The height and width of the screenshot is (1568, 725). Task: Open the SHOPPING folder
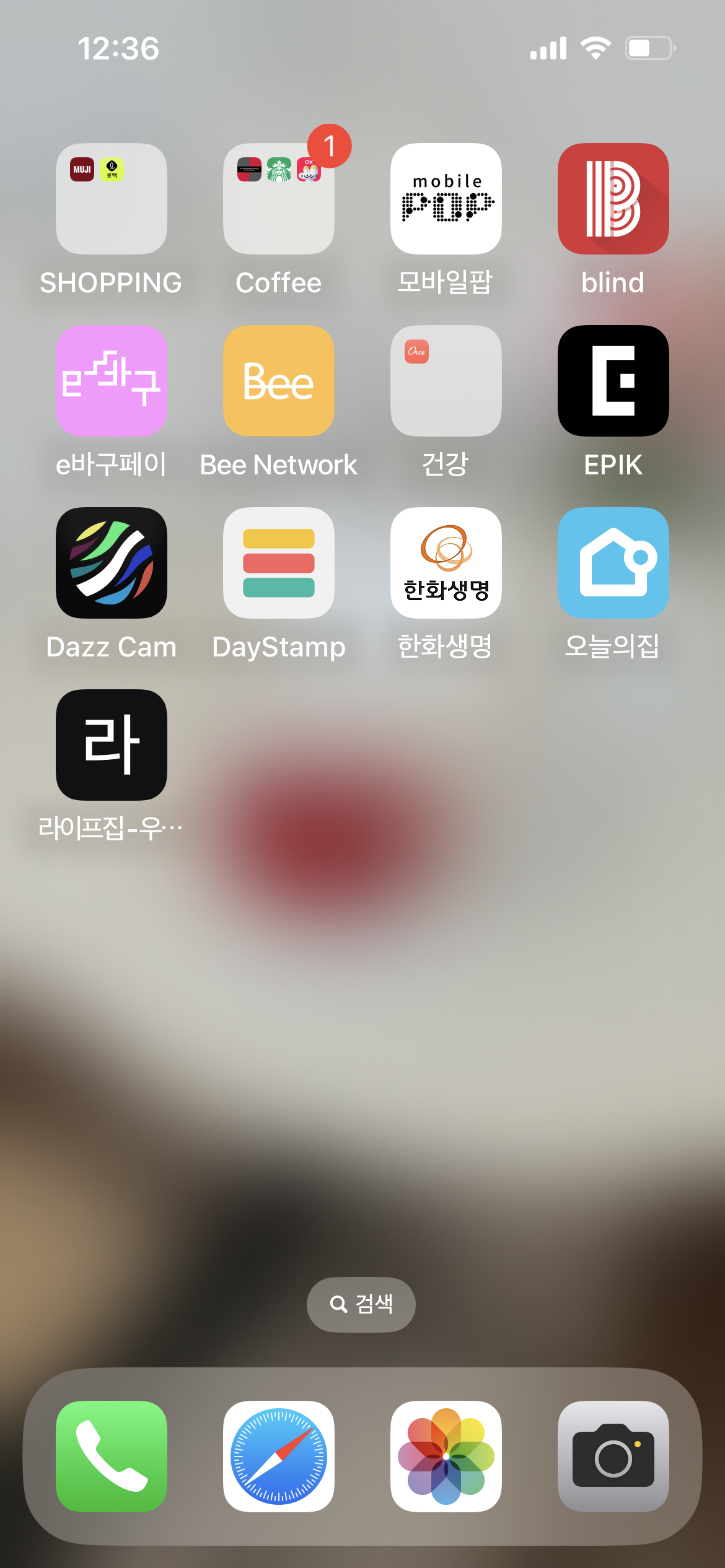click(112, 199)
